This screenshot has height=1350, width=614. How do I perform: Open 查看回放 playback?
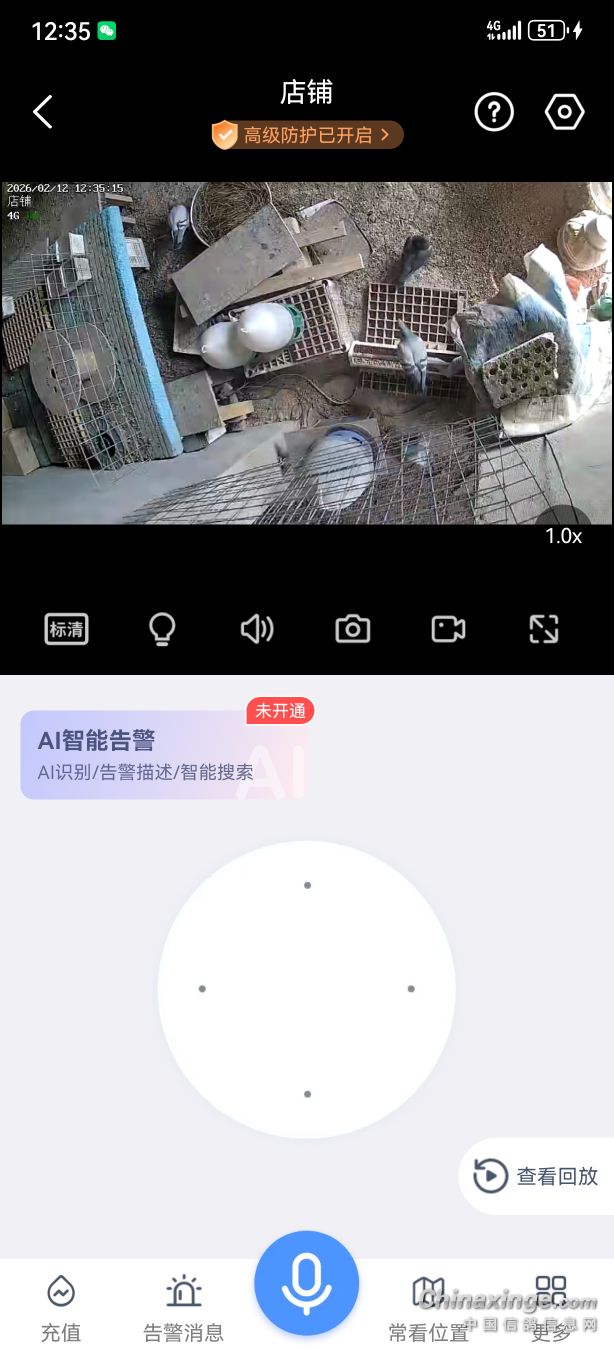point(538,1176)
